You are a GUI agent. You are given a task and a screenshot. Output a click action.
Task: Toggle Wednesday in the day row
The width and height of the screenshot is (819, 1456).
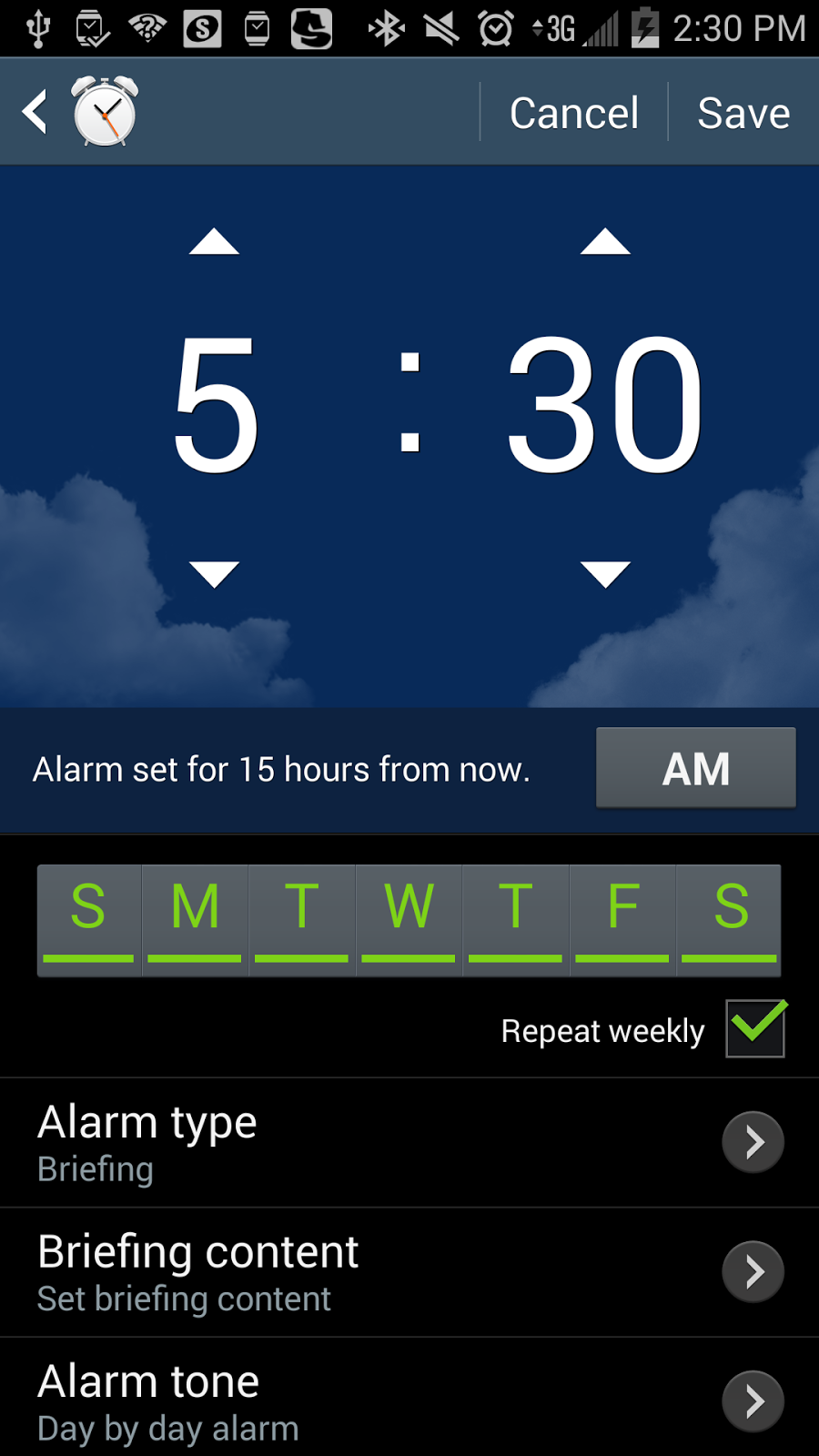point(409,919)
